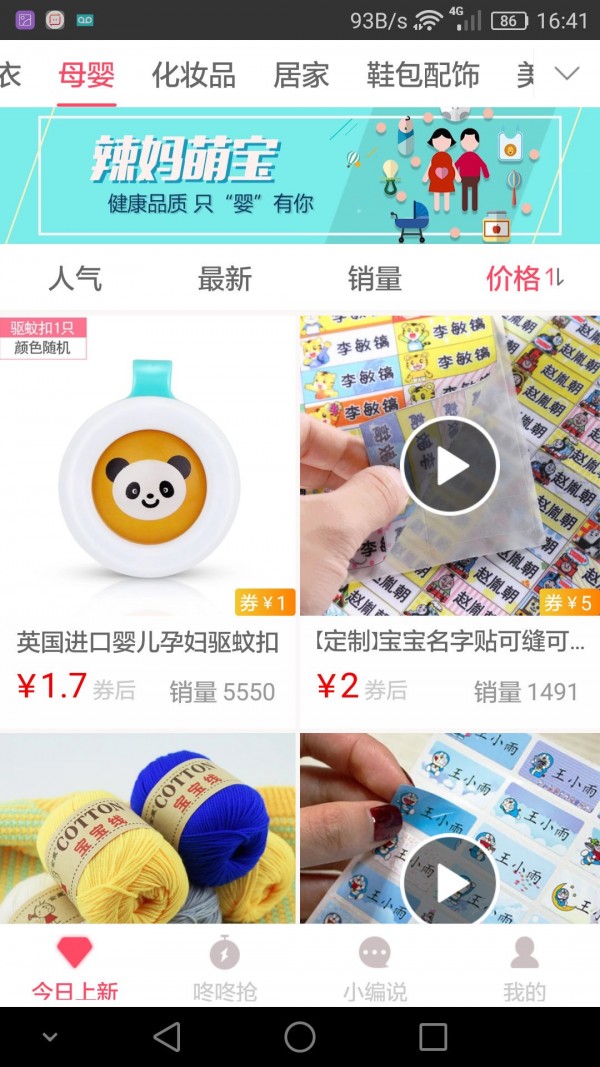Select the 鞋包配饰 category tab
Screen dimensions: 600x1067
click(423, 75)
